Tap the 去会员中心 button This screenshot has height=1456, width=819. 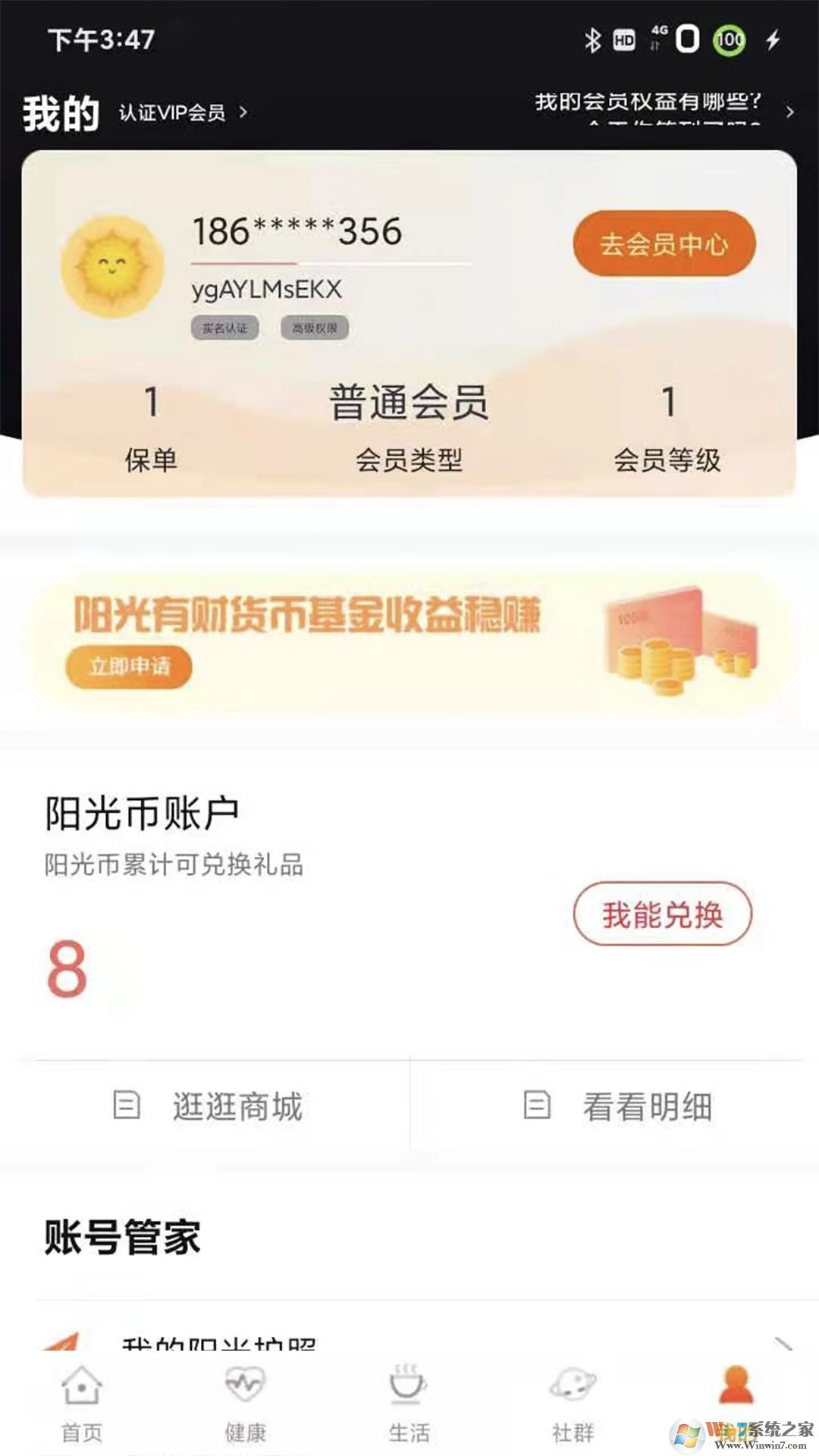[664, 244]
